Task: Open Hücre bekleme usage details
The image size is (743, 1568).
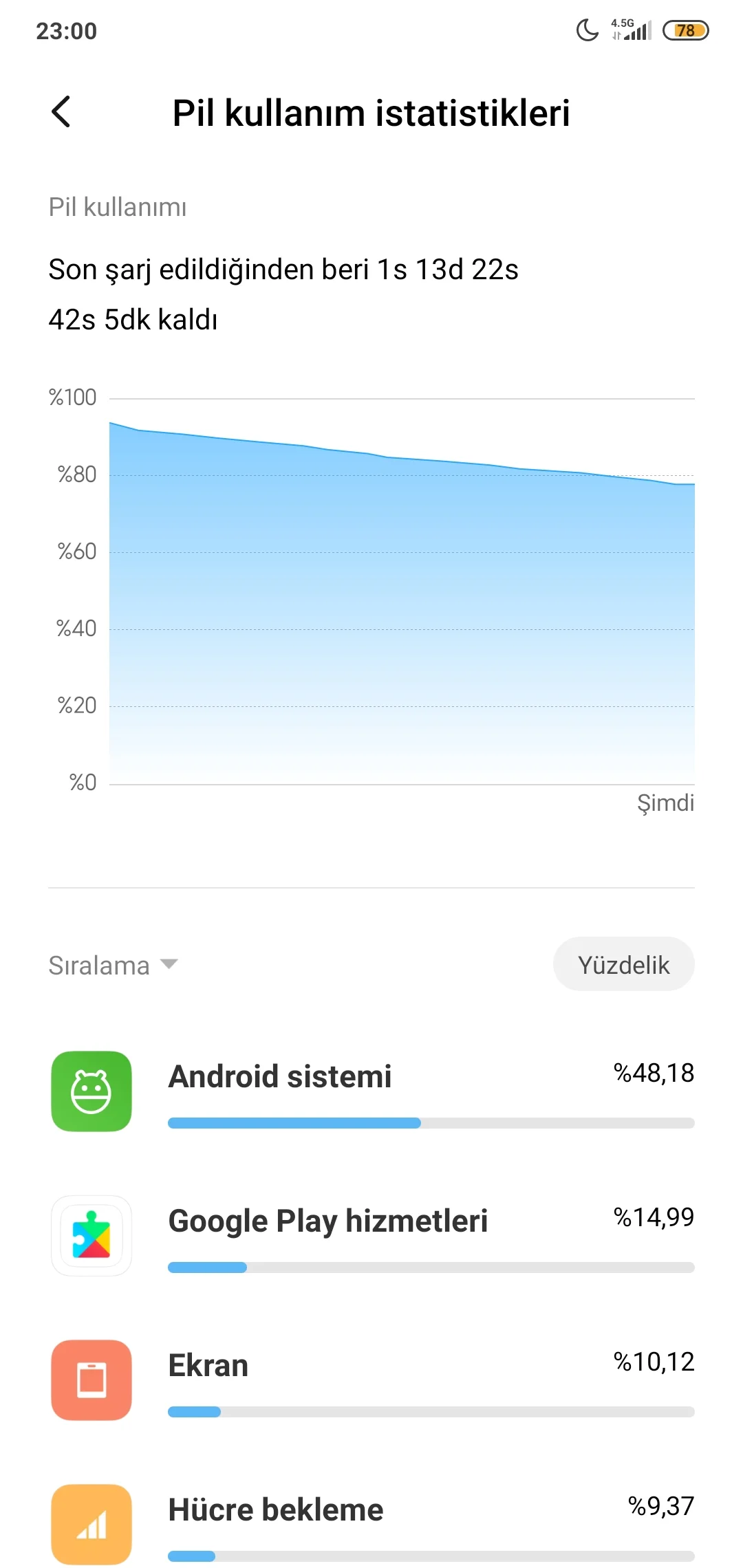Action: (371, 1523)
